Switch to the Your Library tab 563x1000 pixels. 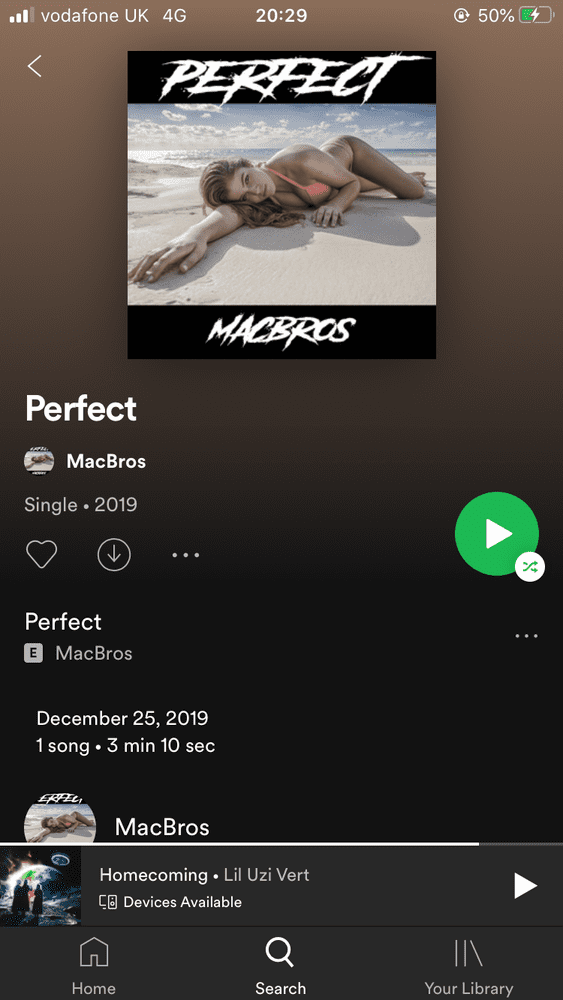pos(469,966)
